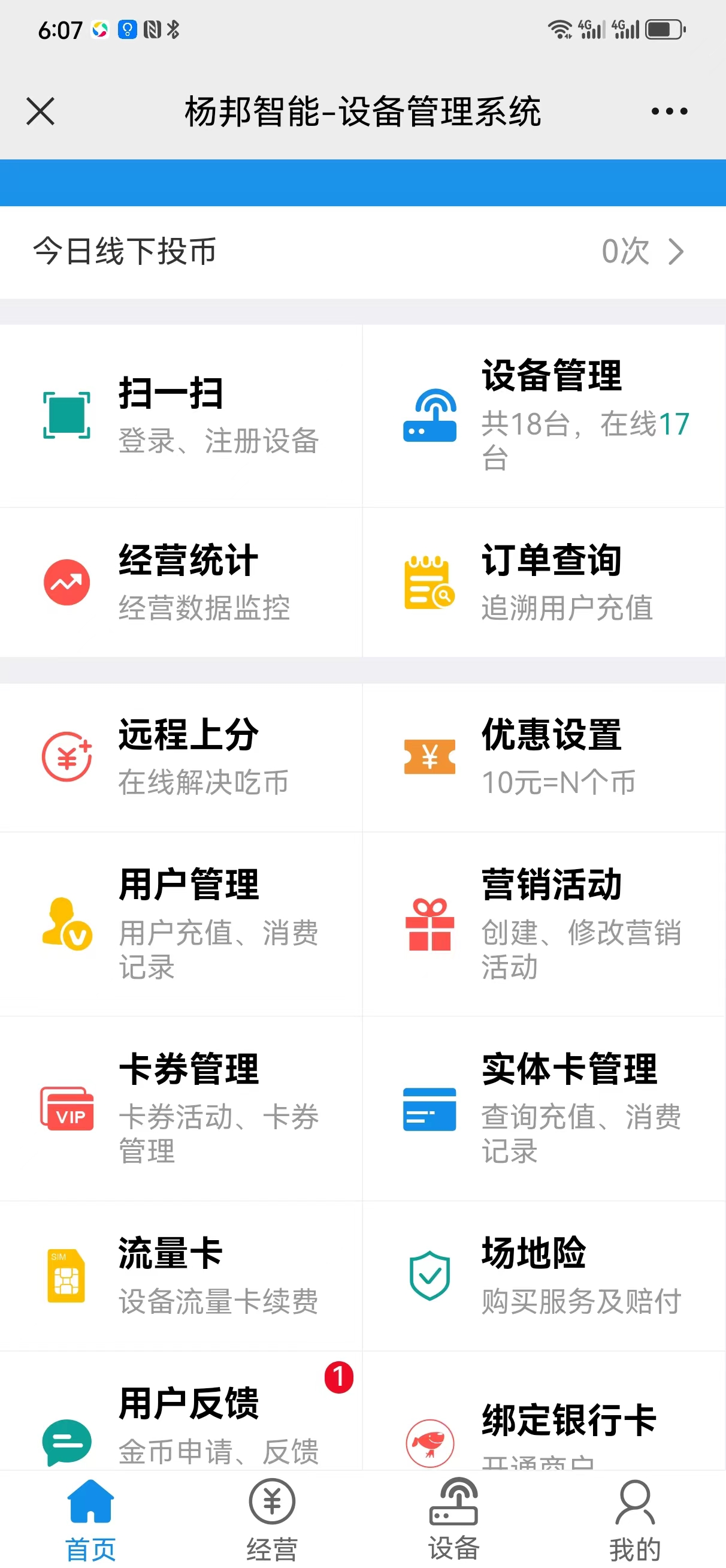Open the three-dot overflow menu

669,111
